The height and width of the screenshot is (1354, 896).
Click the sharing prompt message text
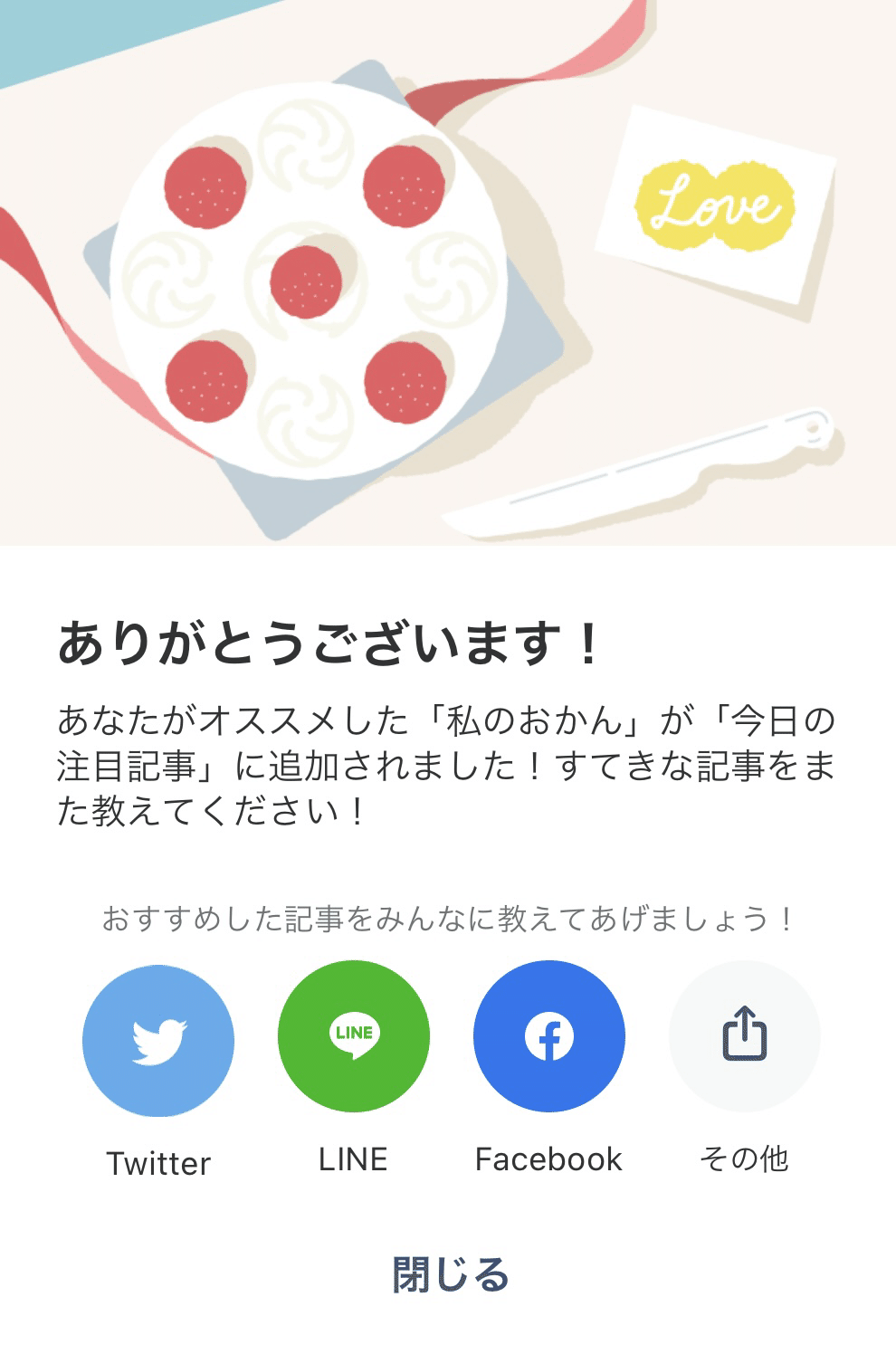tap(447, 917)
